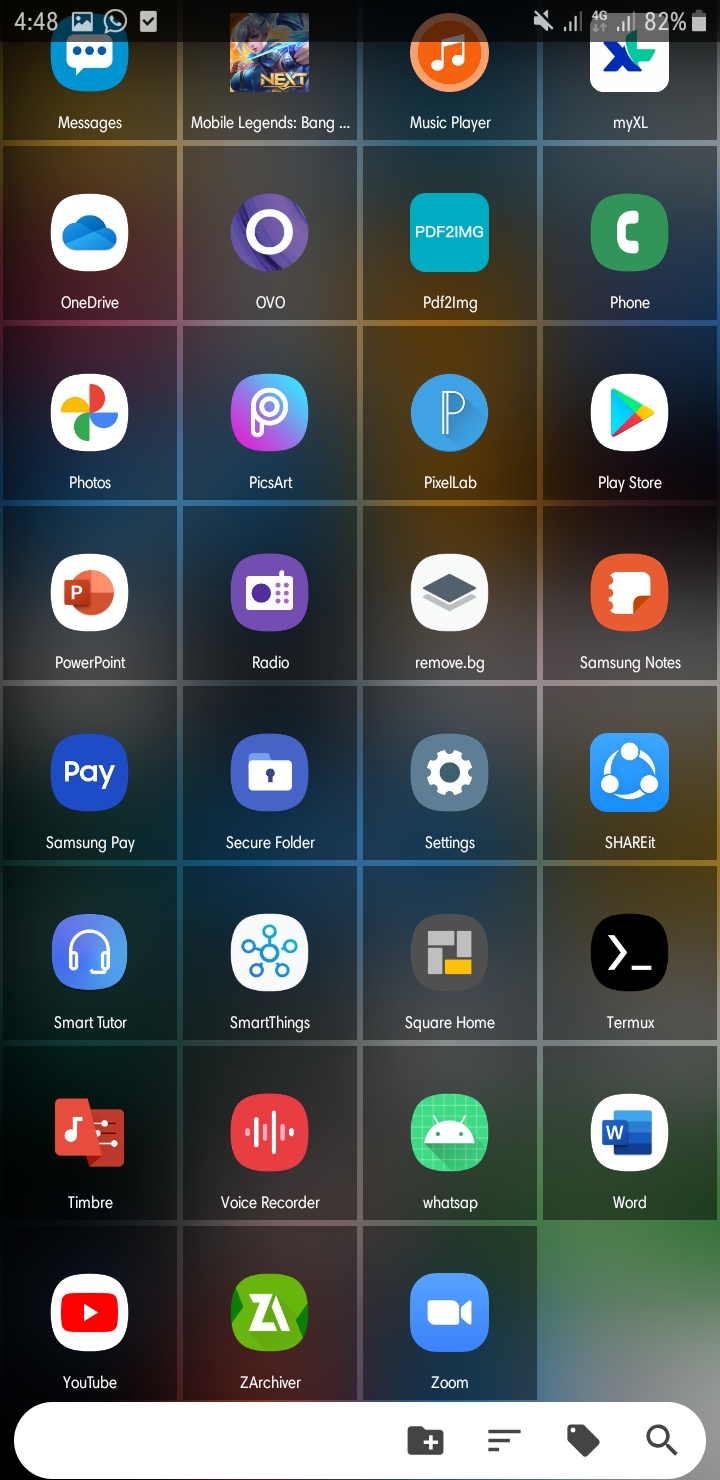The height and width of the screenshot is (1480, 720).
Task: Tap the search icon in bottom bar
Action: tap(661, 1440)
